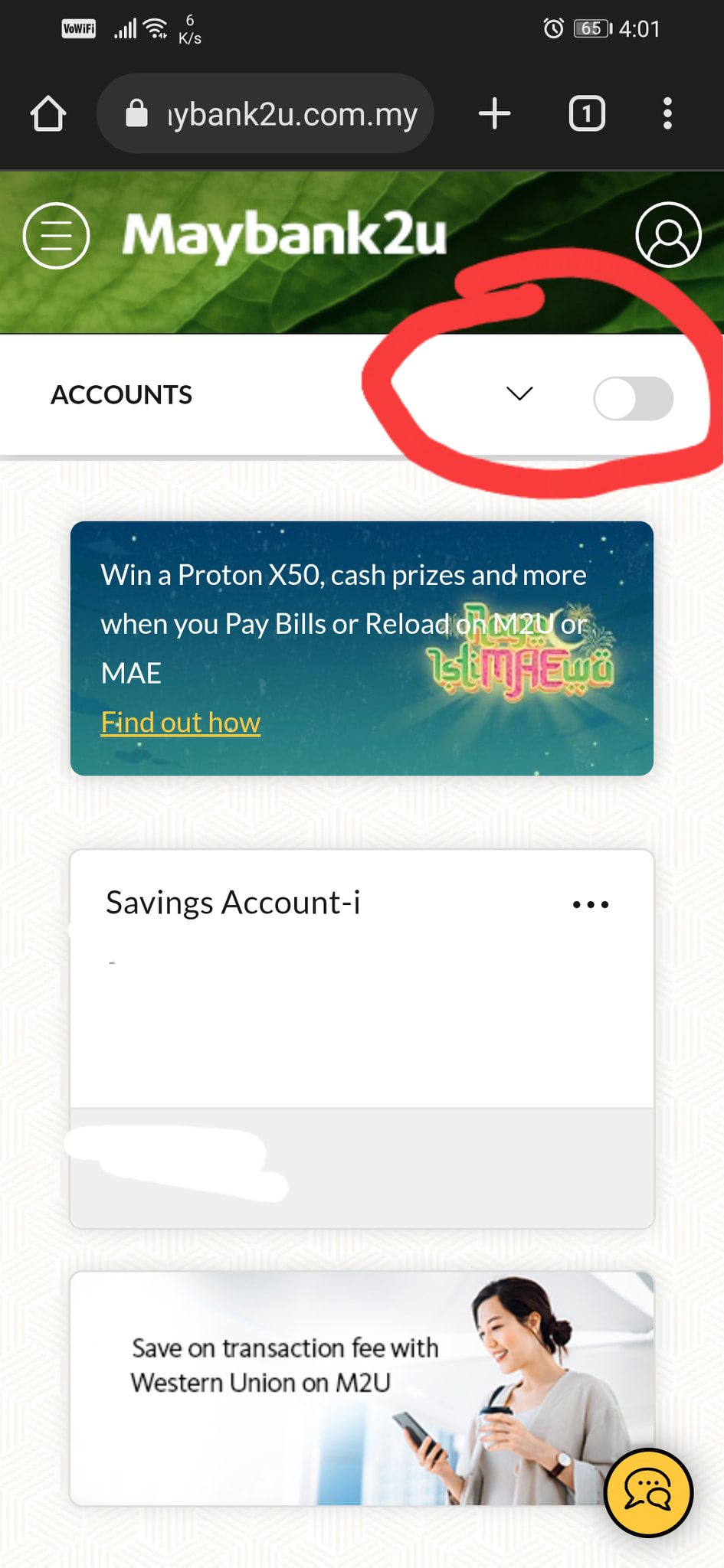Click the Find out how link

point(180,722)
